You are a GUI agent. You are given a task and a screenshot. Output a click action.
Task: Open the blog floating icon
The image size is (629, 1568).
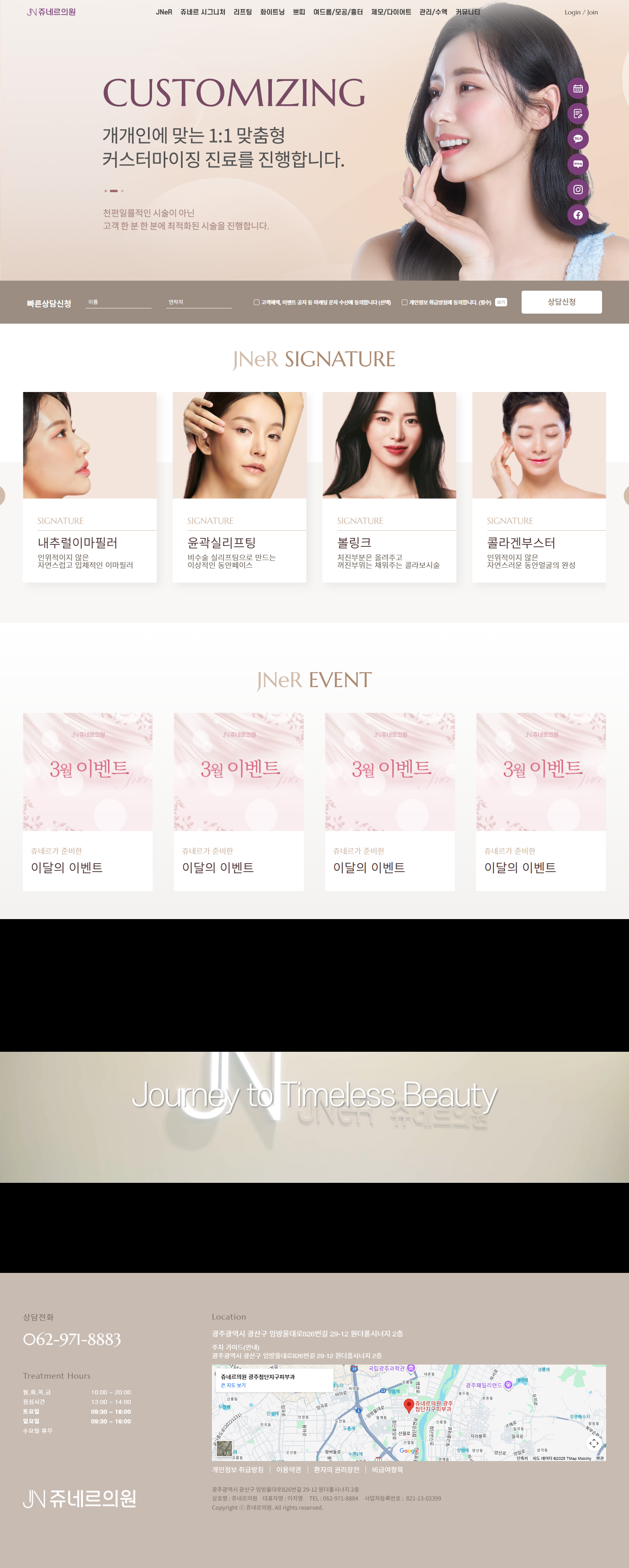click(577, 164)
